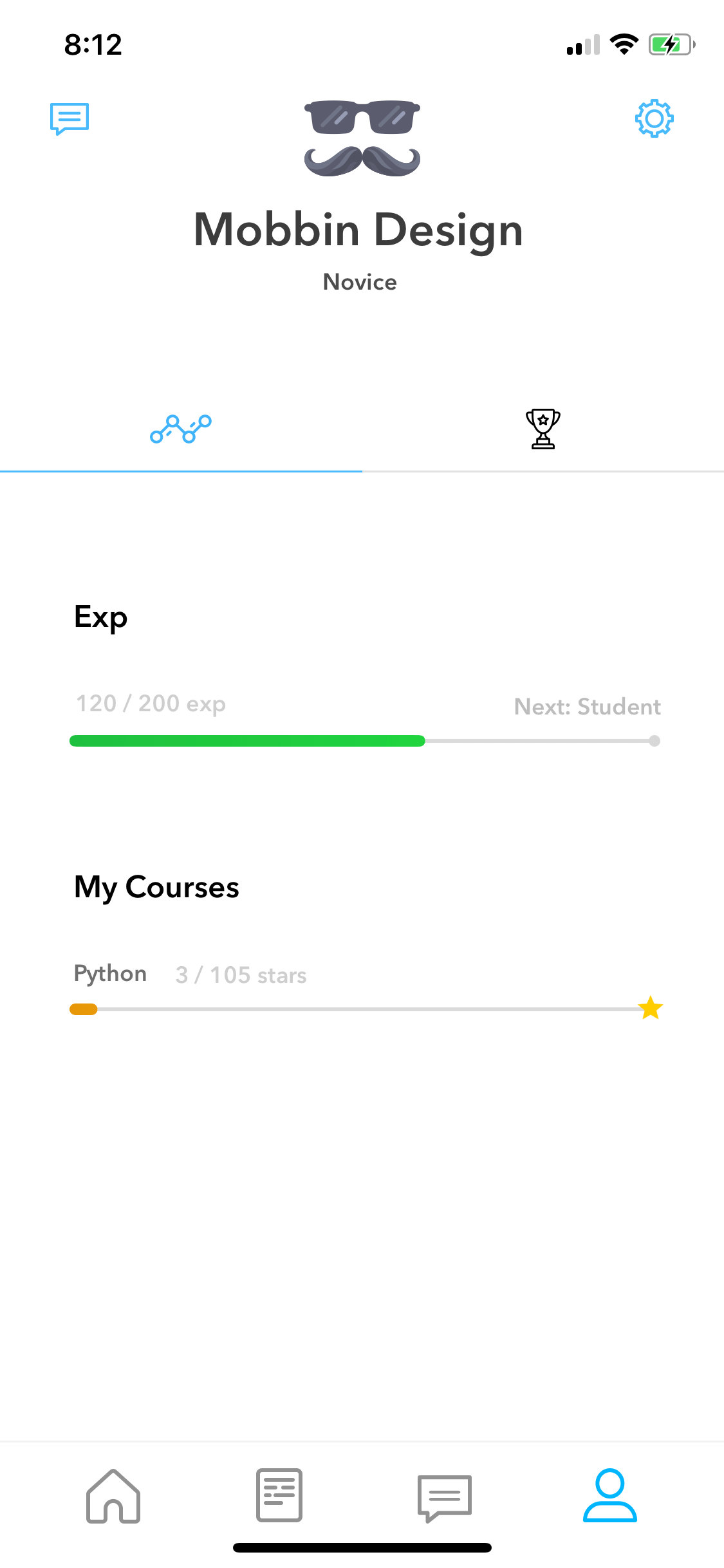Open the settings gear
724x1568 pixels.
654,118
